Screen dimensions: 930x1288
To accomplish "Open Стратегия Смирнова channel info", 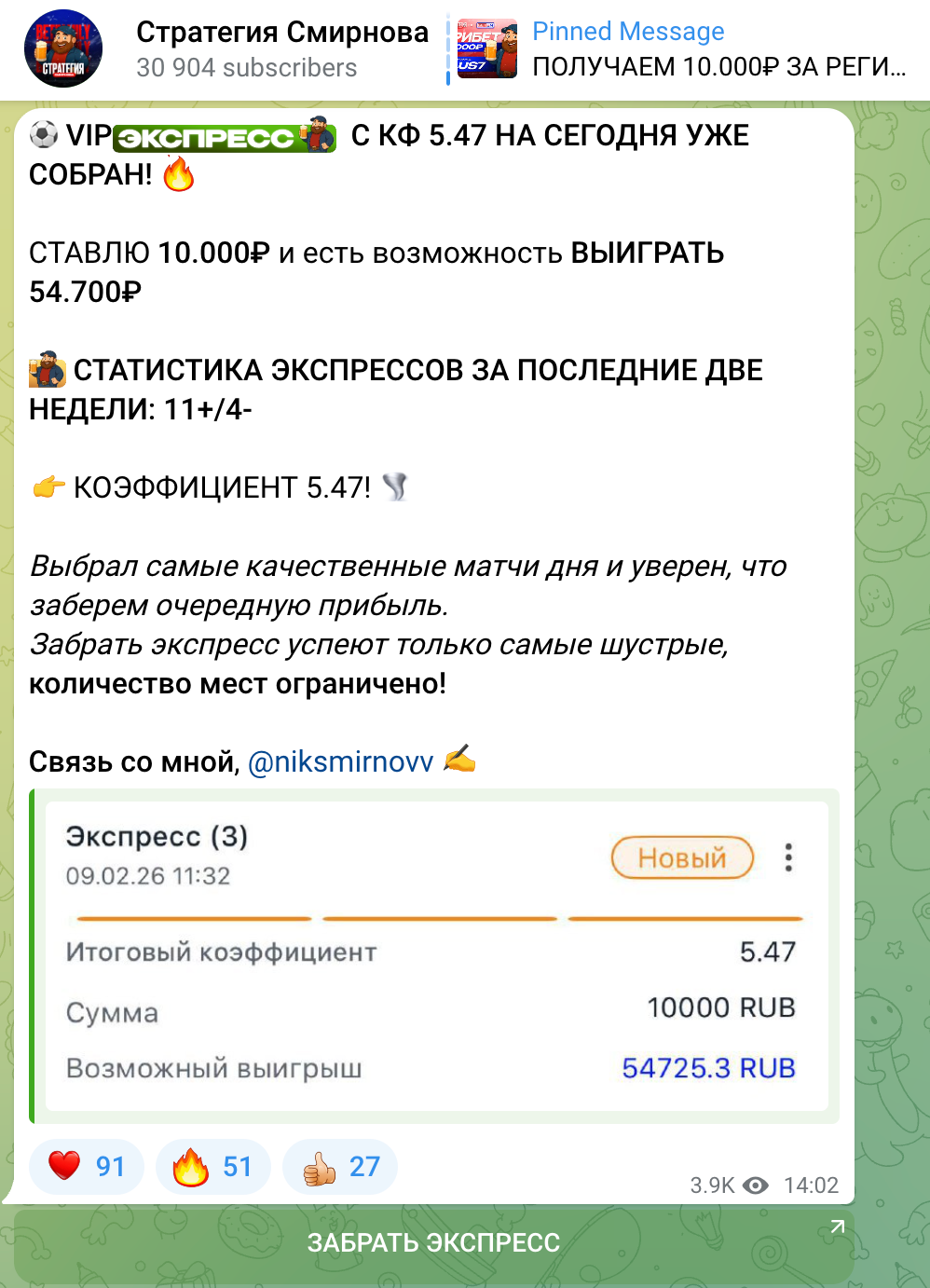I will pyautogui.click(x=281, y=48).
